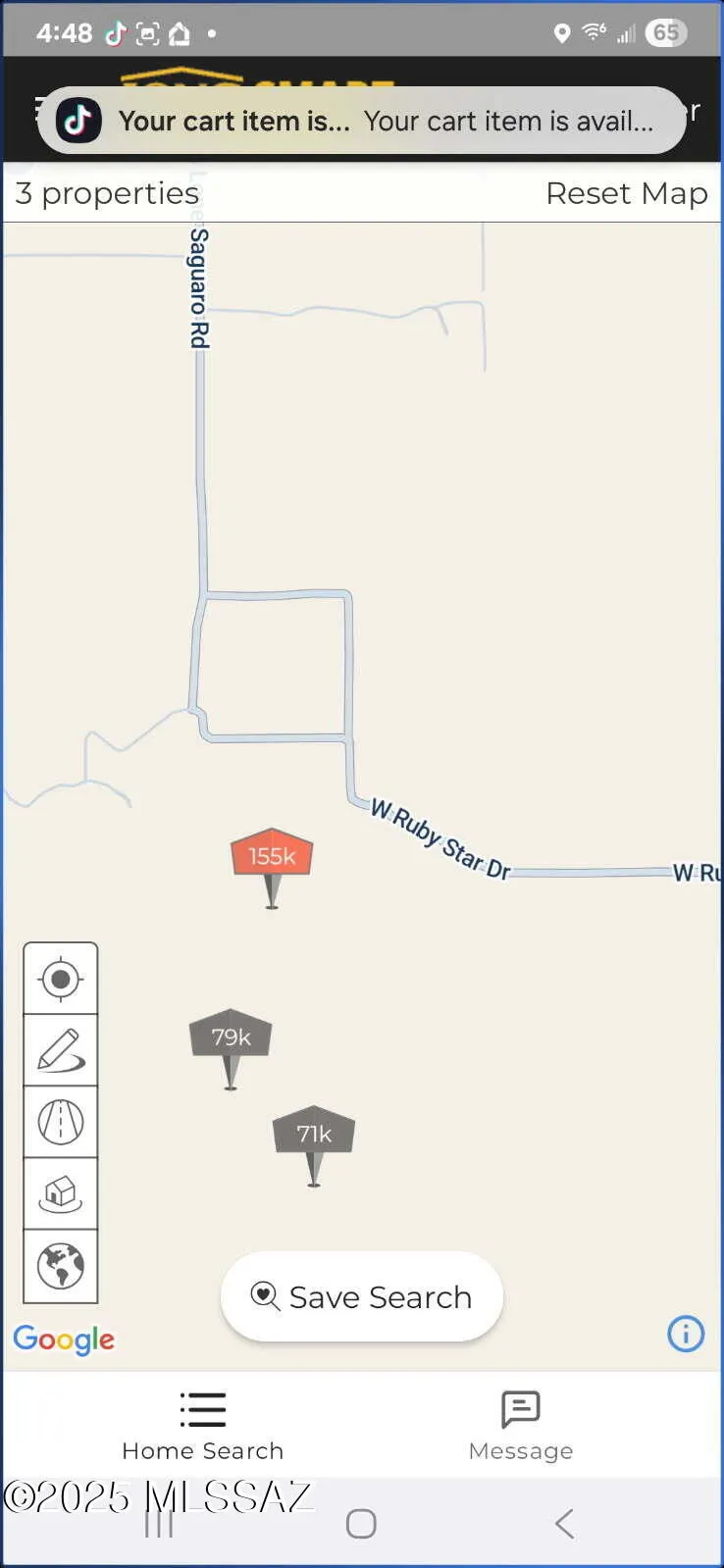The image size is (724, 1568).
Task: Open the TikTok cart item notification
Action: coord(361,121)
